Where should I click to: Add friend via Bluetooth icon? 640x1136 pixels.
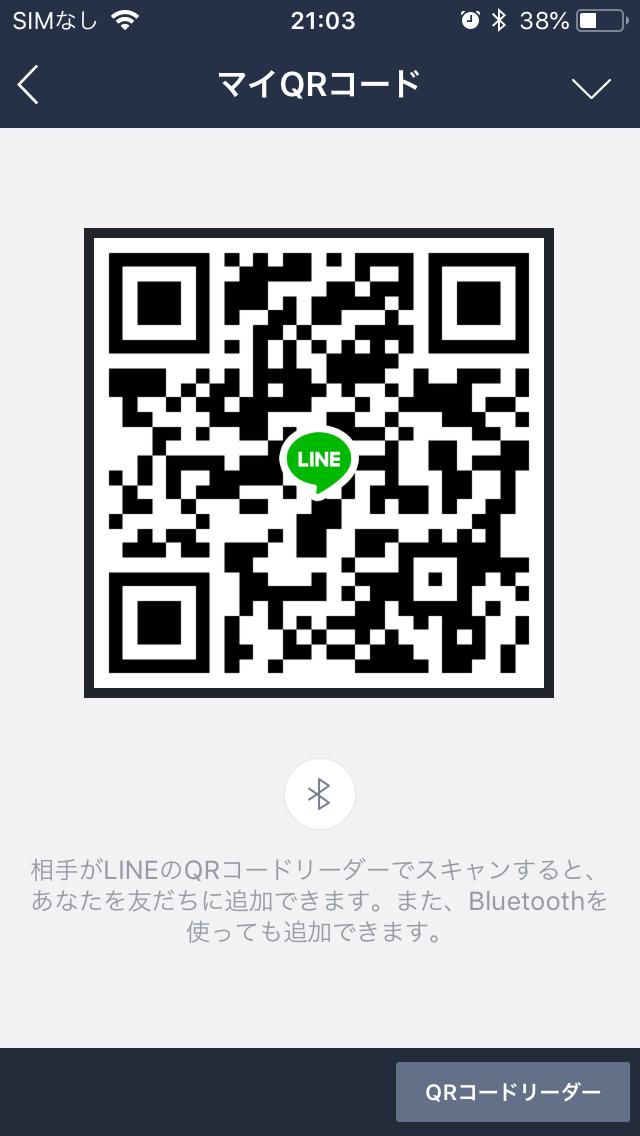point(319,794)
